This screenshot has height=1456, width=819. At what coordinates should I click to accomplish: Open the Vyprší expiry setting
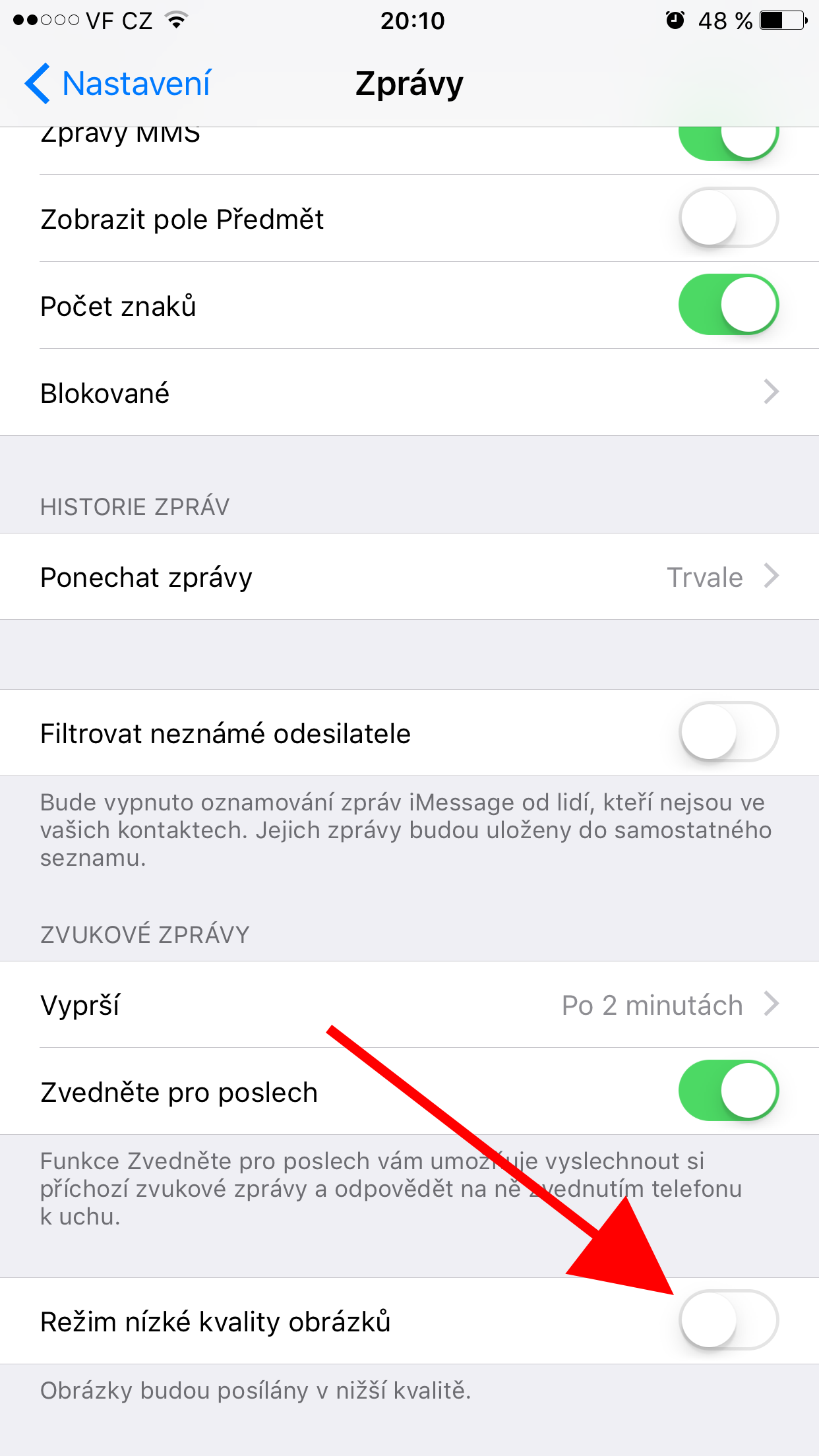[x=409, y=1004]
